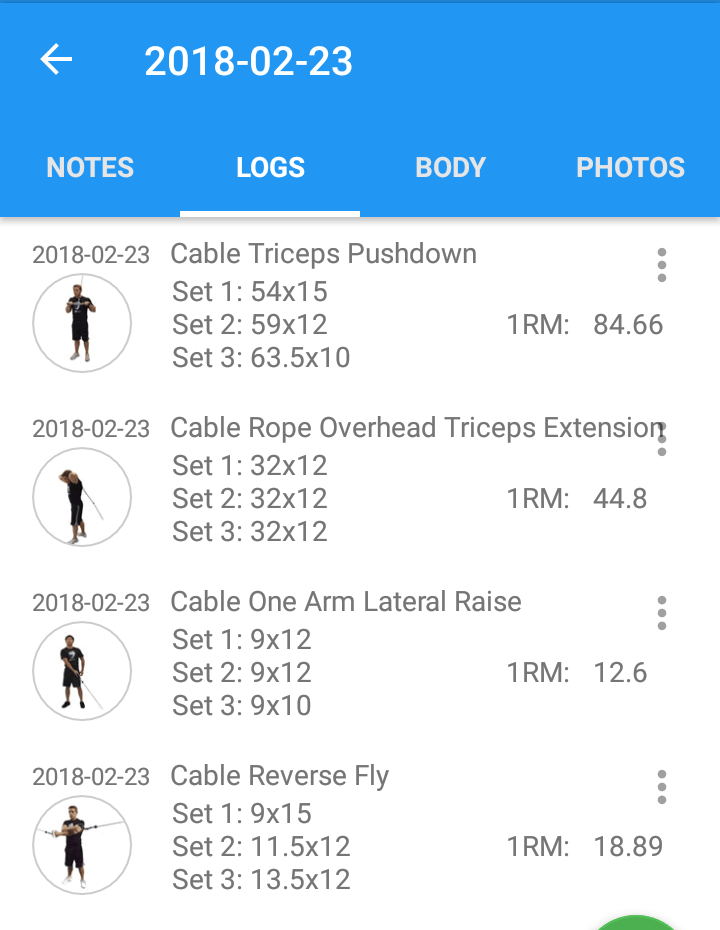Open the Body tab
Screen dimensions: 720x930
pos(450,167)
